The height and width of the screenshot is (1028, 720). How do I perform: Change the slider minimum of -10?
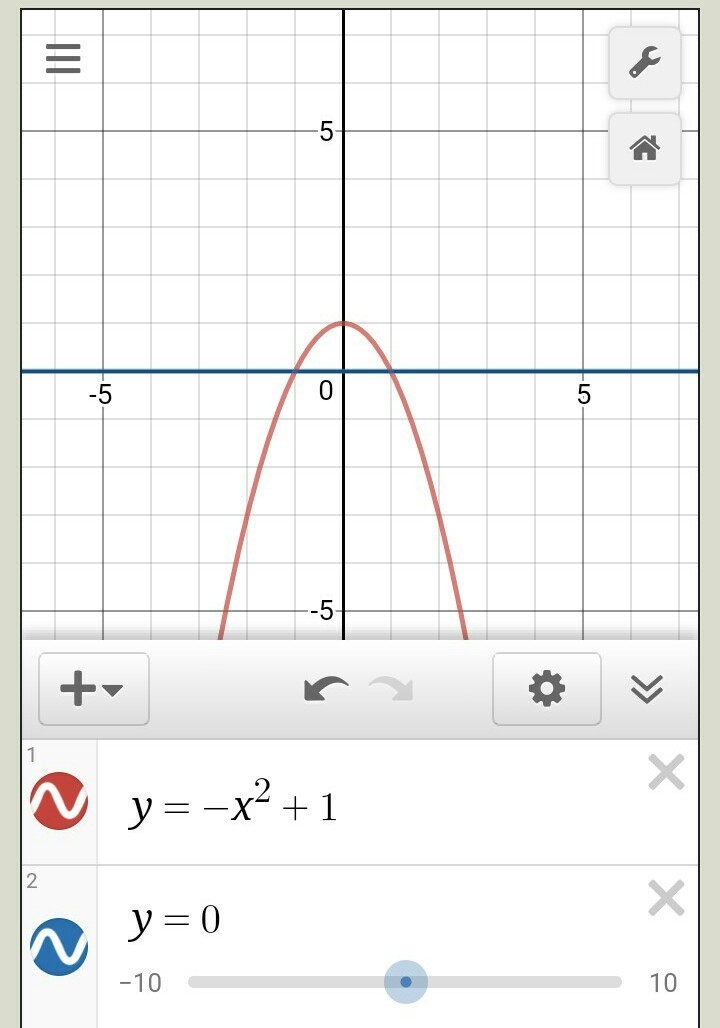tap(140, 983)
